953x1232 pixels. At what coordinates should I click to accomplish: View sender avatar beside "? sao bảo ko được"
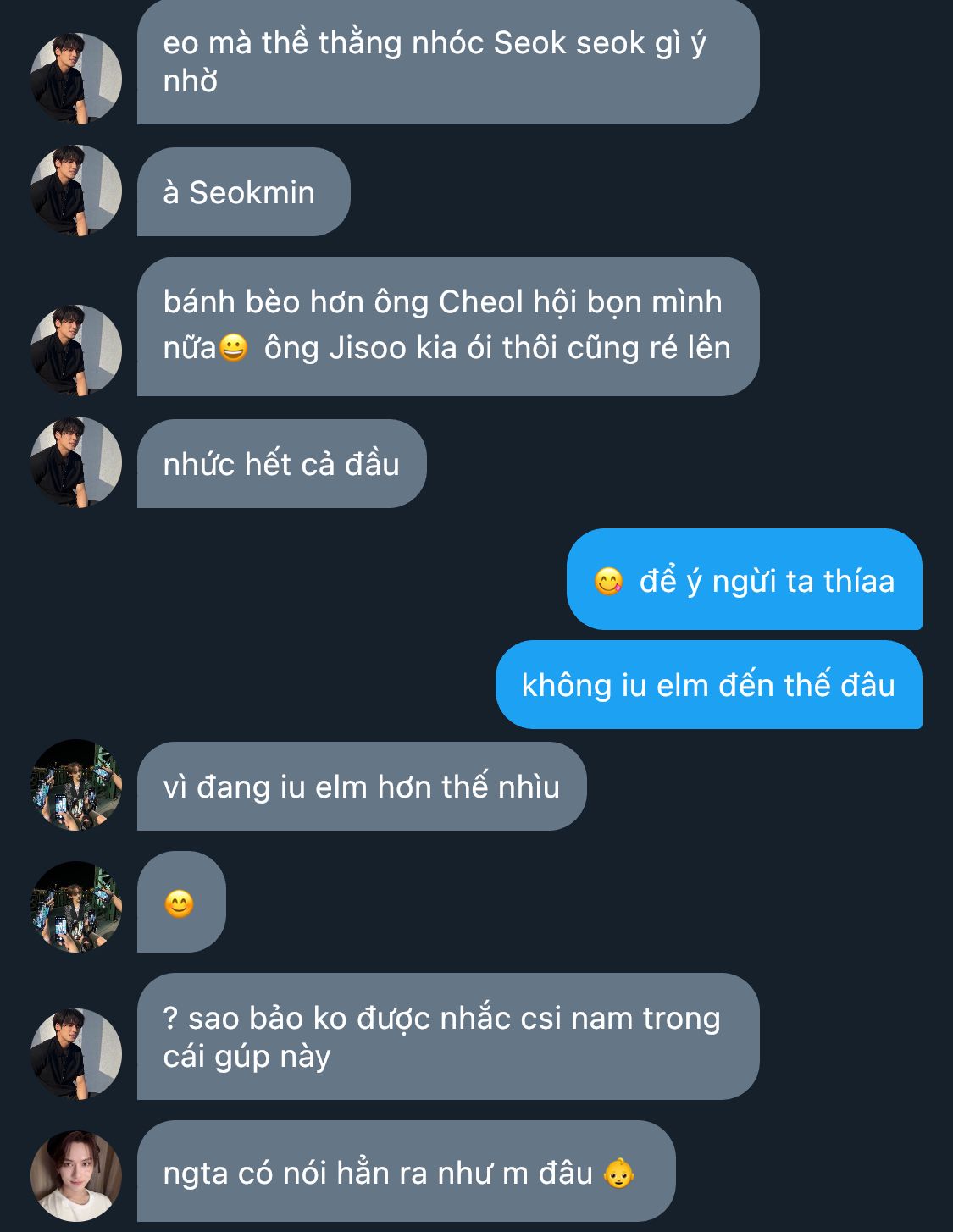76,1054
